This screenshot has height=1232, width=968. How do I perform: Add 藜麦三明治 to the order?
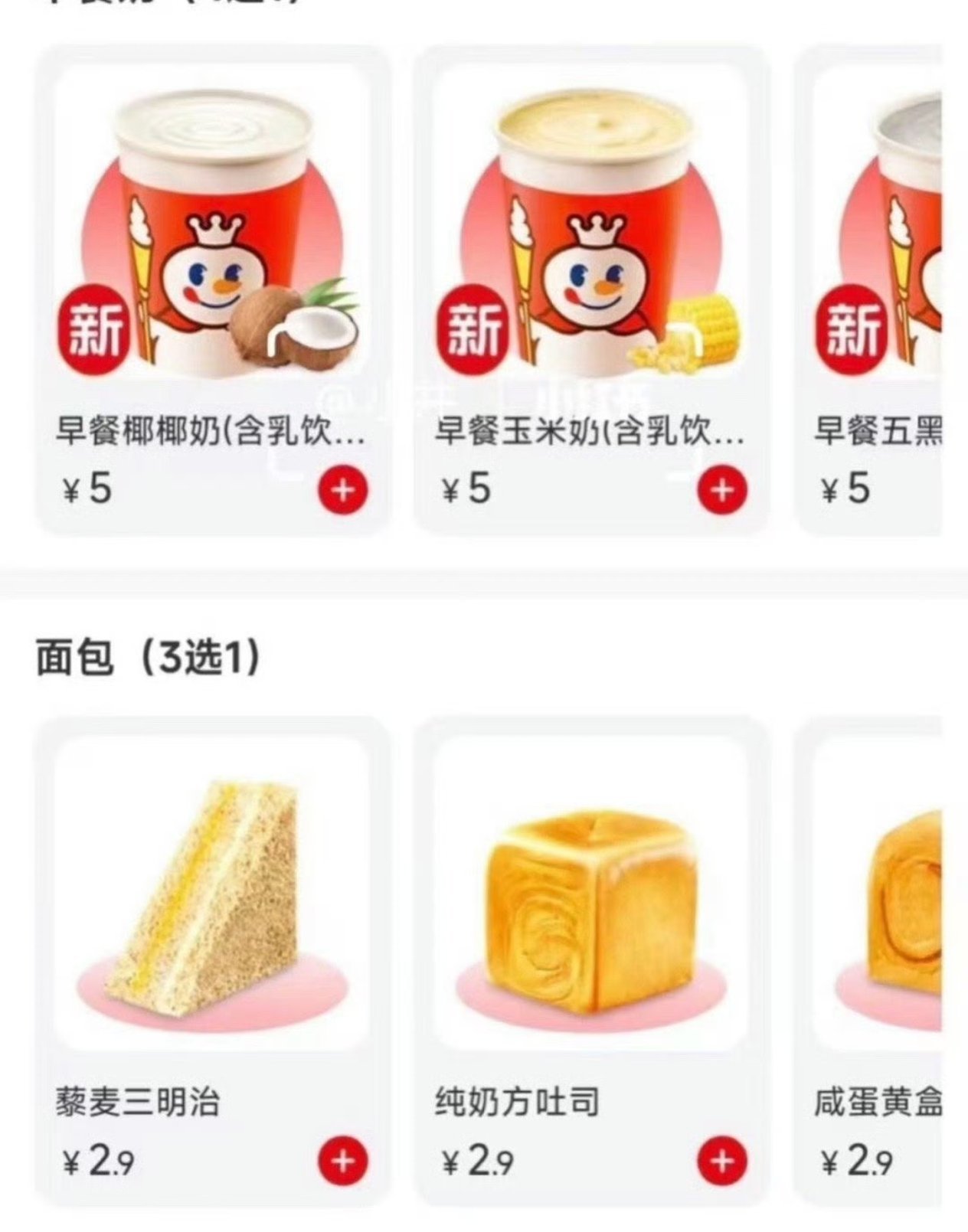[342, 1161]
